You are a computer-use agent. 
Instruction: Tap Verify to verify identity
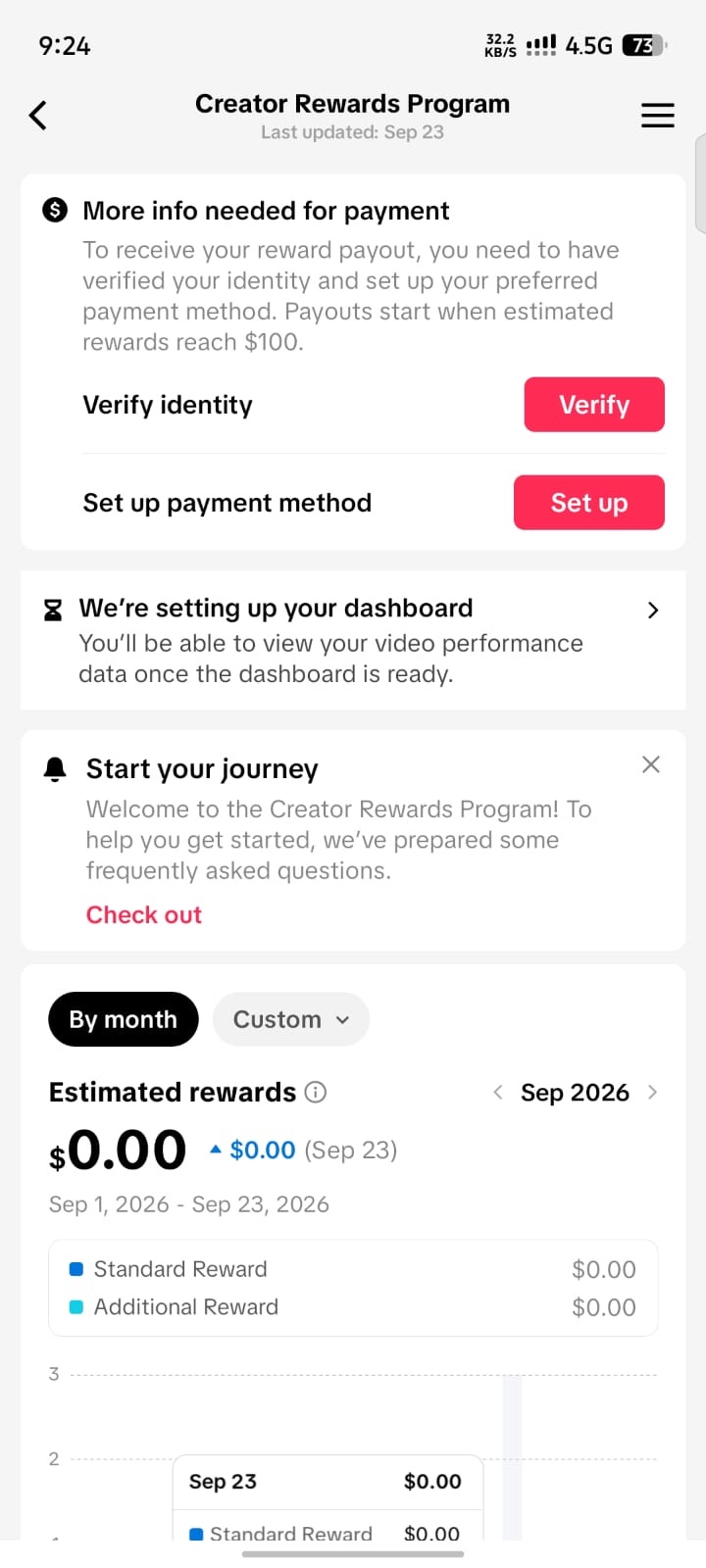594,405
